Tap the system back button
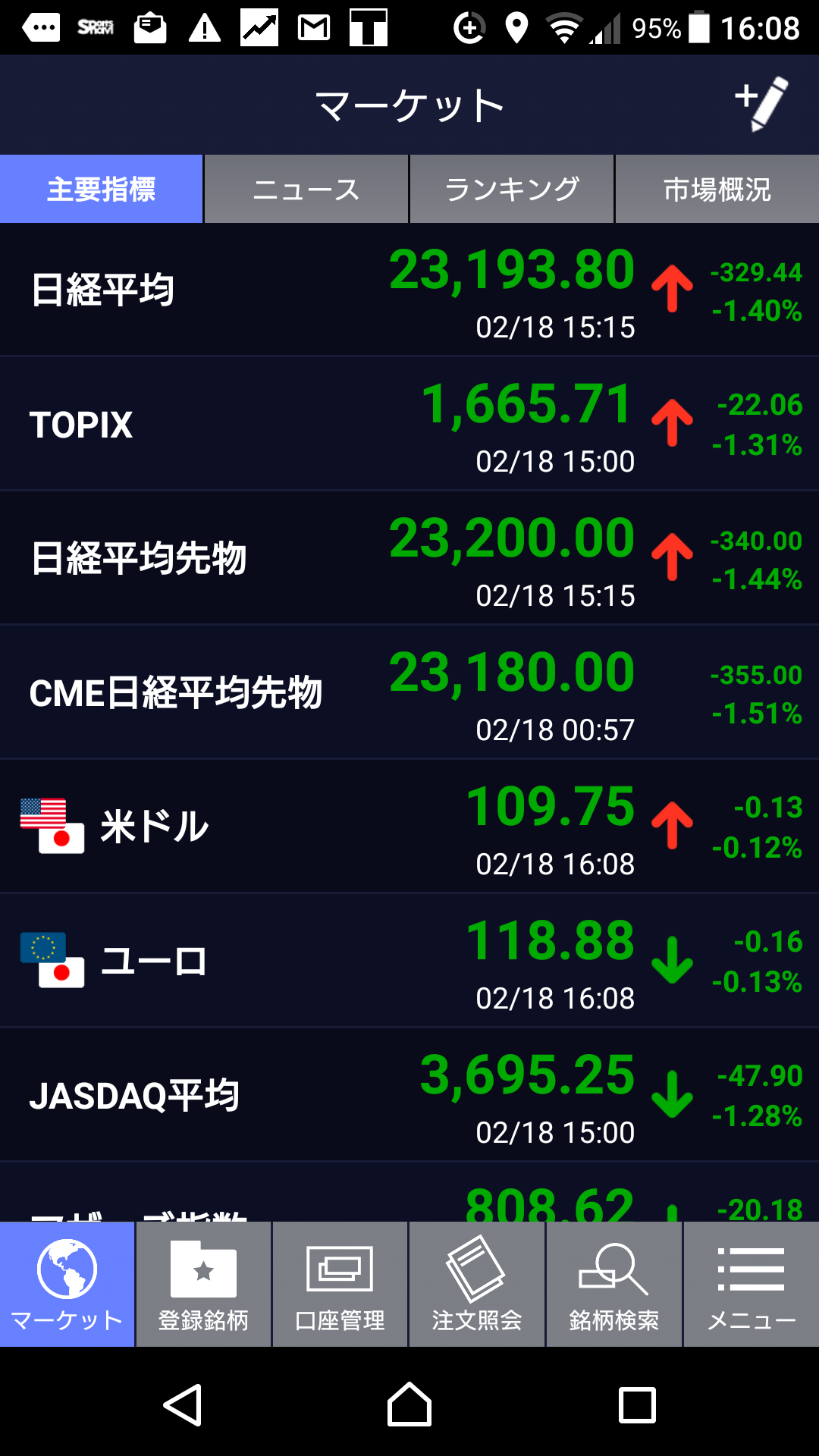 coord(184,1405)
